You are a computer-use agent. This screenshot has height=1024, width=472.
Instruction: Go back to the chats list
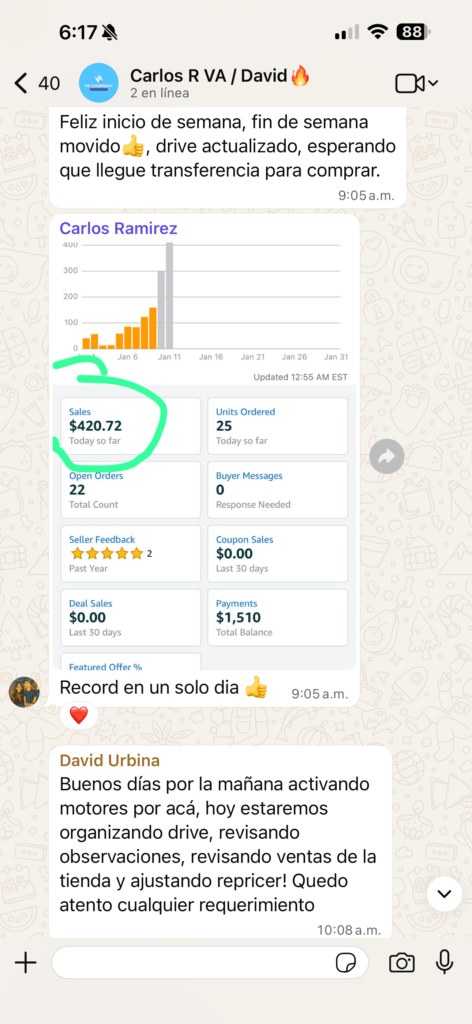click(37, 84)
